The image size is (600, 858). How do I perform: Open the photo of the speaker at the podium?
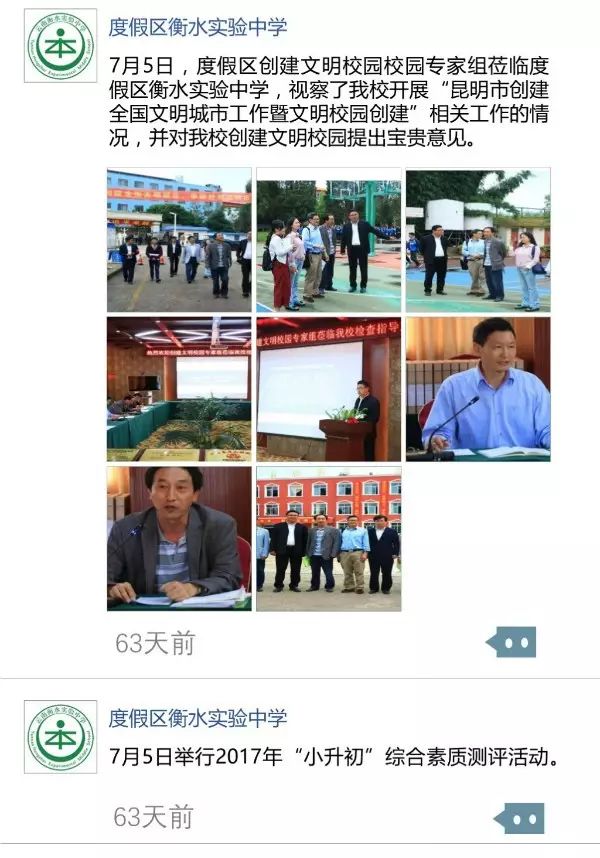click(x=328, y=389)
